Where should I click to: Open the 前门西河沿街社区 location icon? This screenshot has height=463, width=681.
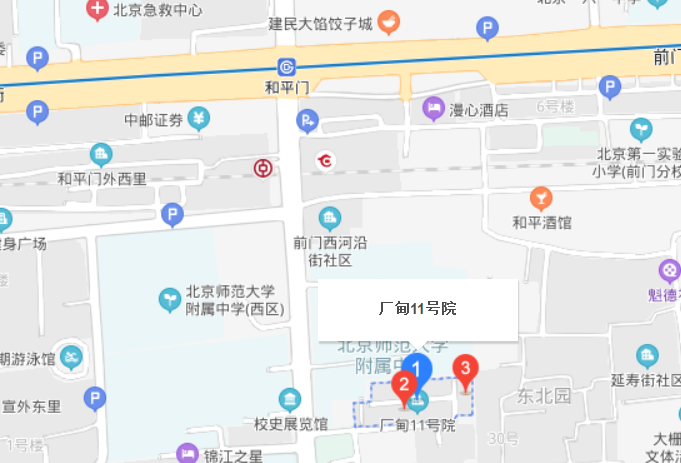(329, 217)
